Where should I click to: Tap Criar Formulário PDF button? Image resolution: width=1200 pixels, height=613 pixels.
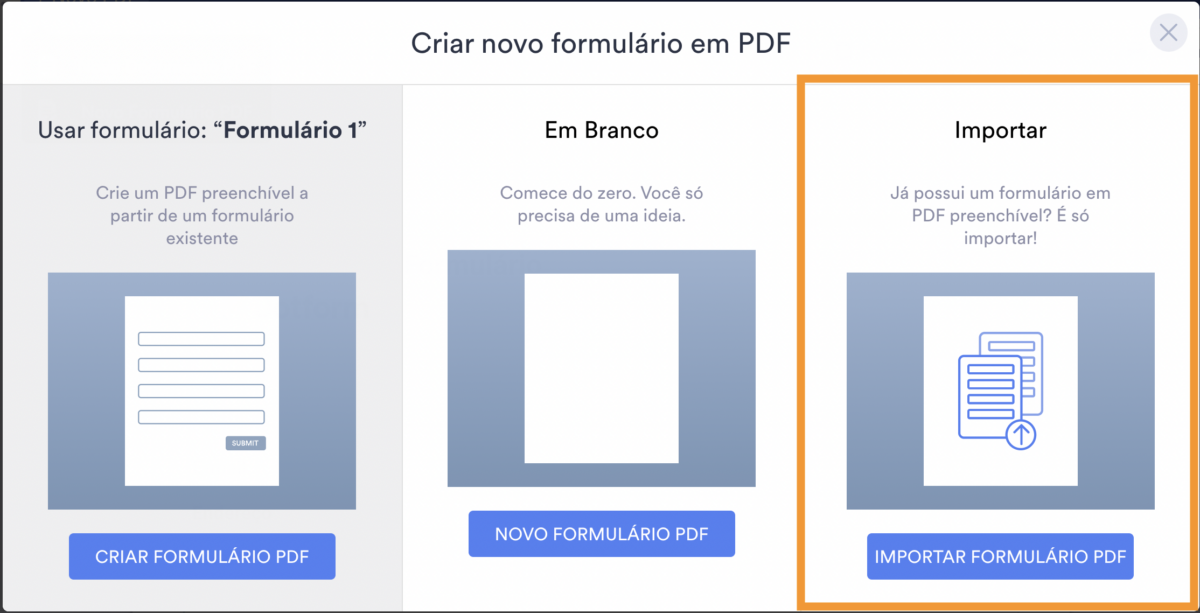tap(202, 557)
